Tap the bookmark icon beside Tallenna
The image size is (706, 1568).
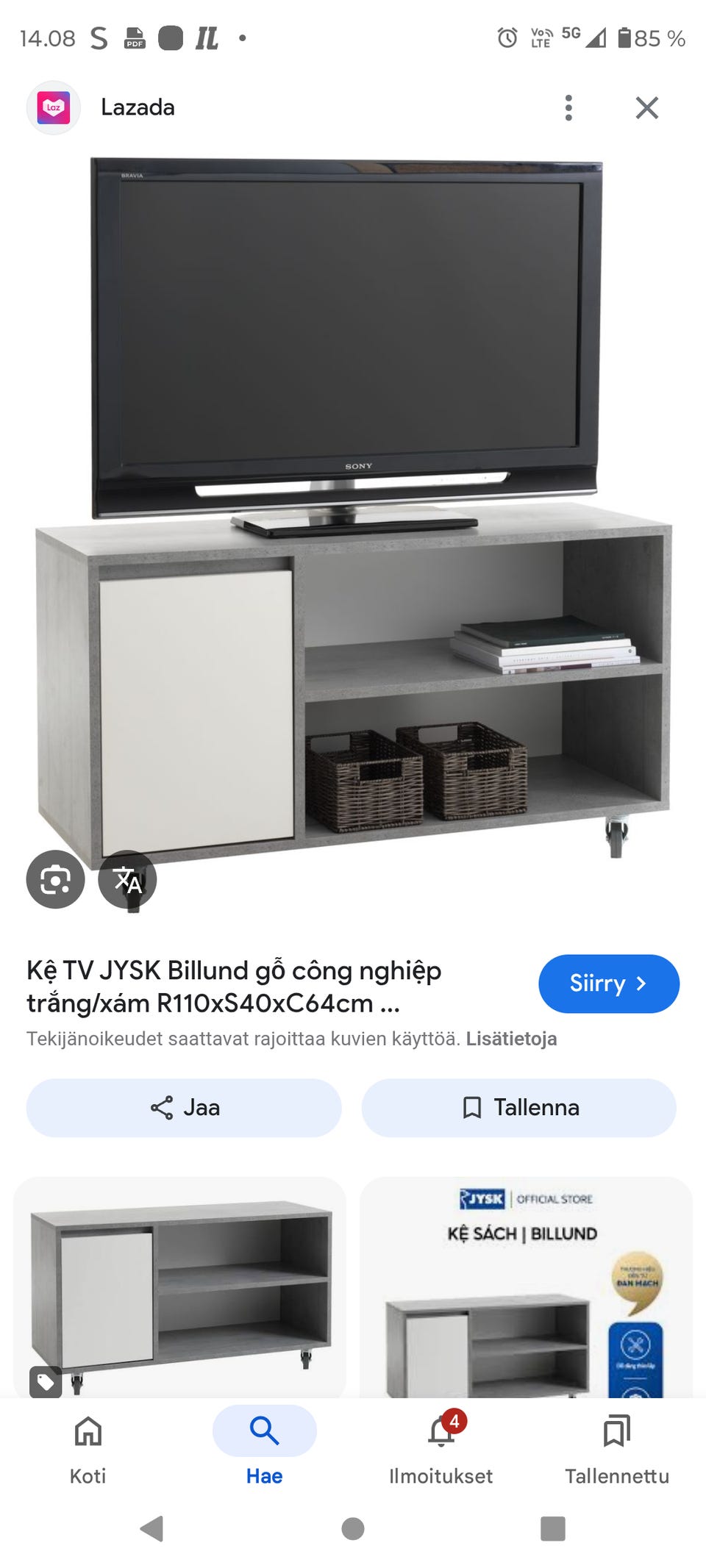(471, 1107)
